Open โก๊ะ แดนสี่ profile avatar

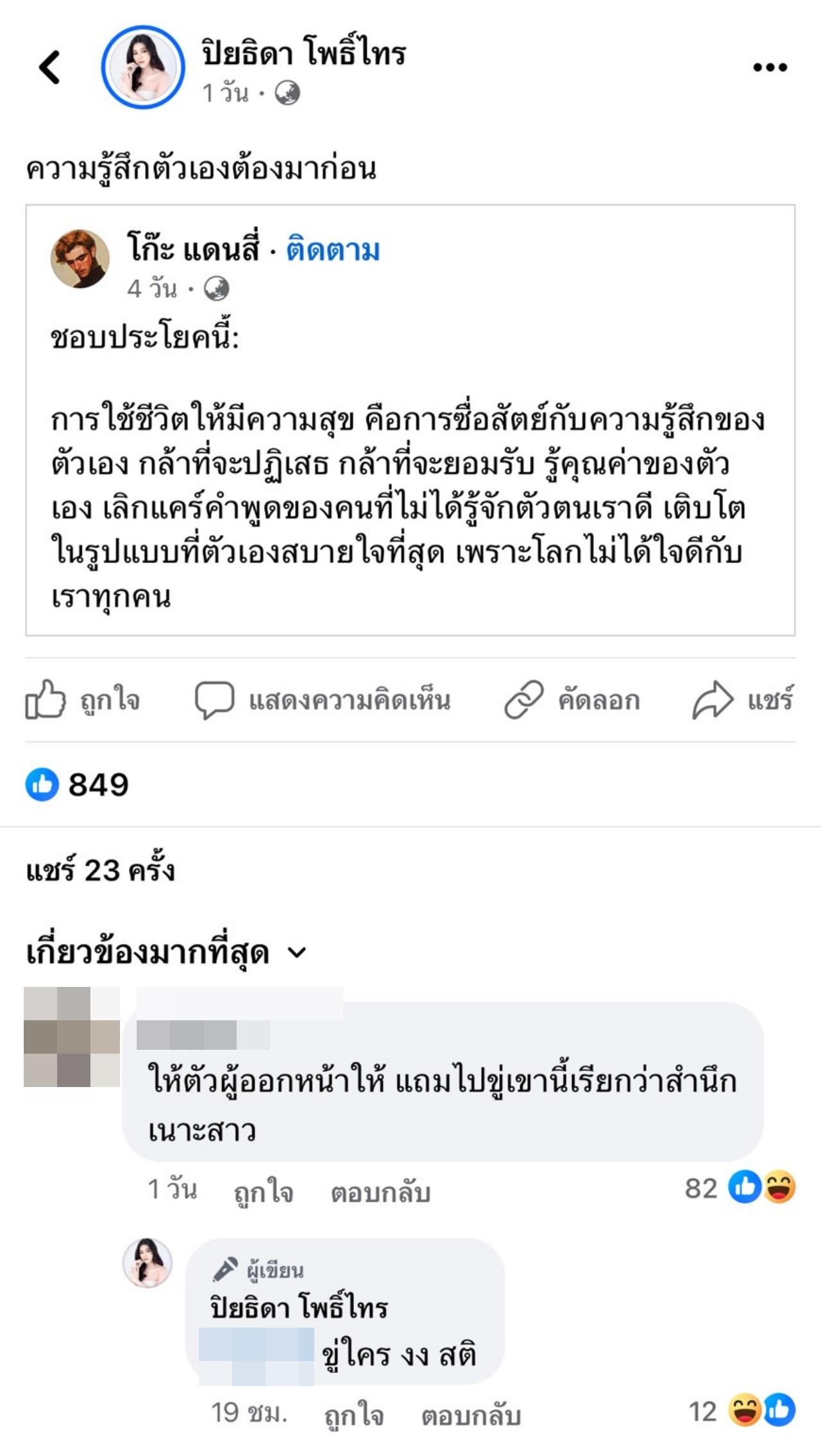80,259
